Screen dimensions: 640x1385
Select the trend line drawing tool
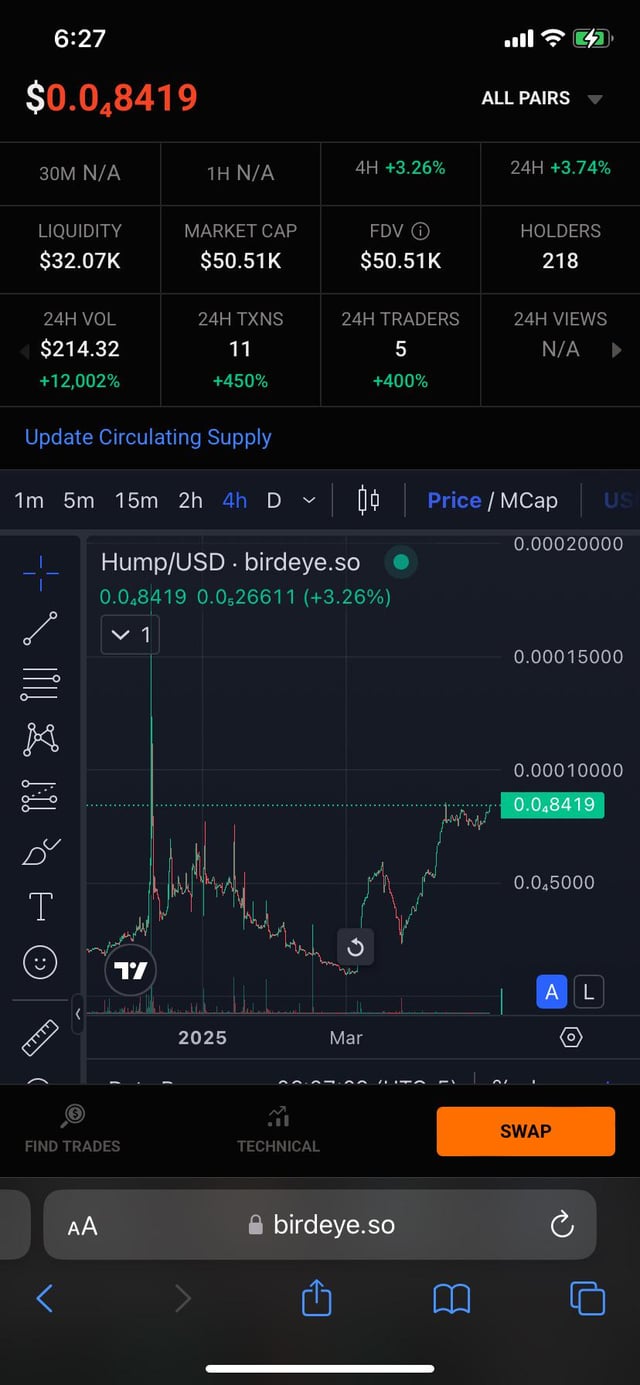[40, 628]
